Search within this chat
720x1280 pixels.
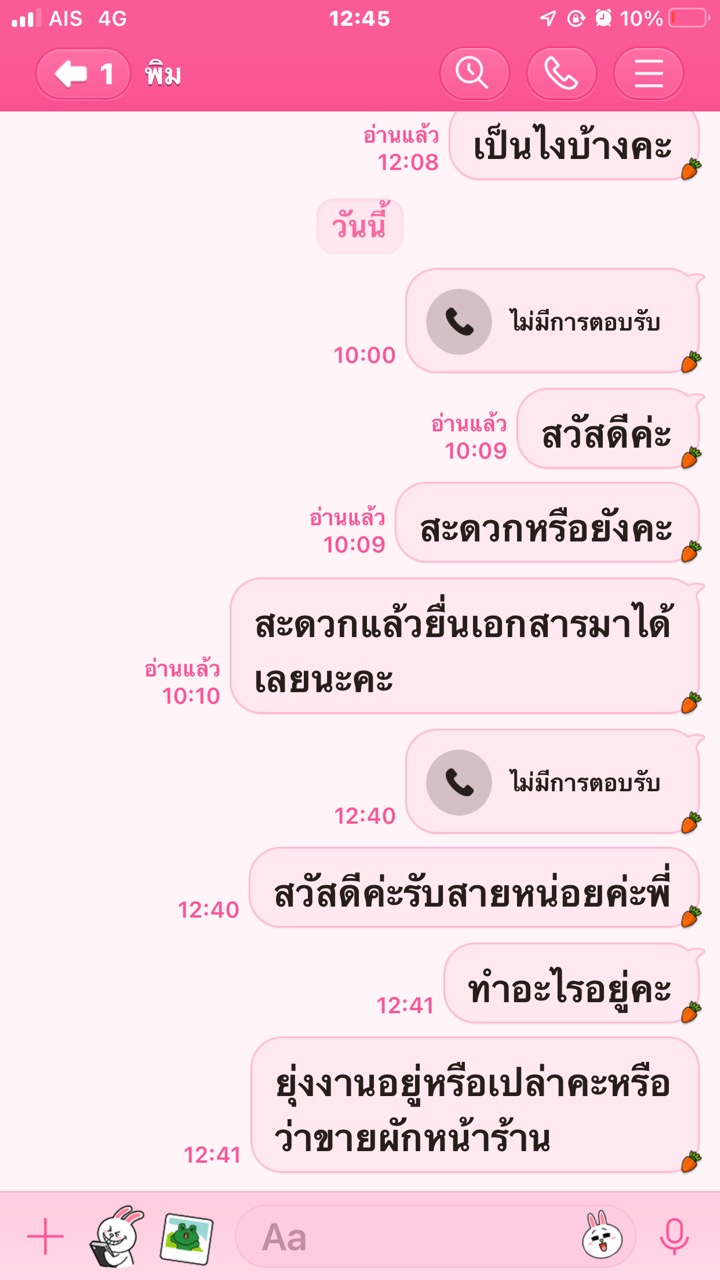474,74
